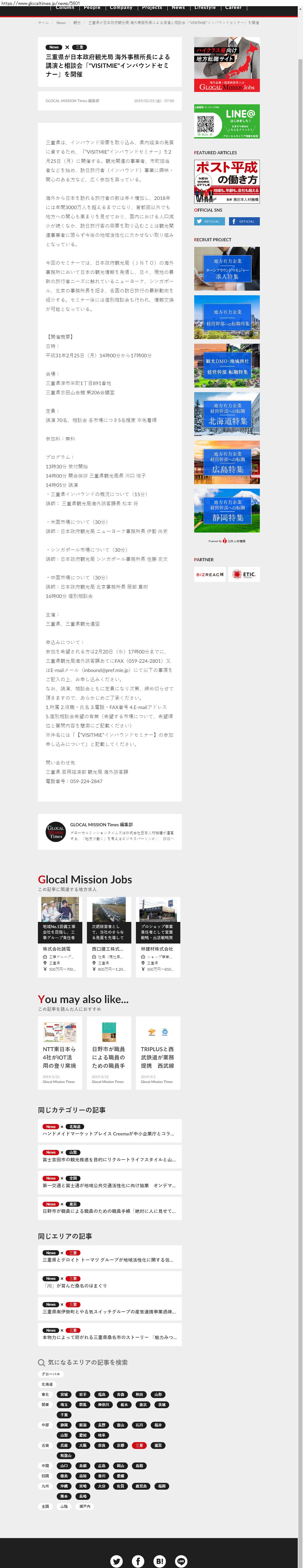Open the Lifestyle nav menu item
Screen dimensions: 303x1568
(x=205, y=8)
